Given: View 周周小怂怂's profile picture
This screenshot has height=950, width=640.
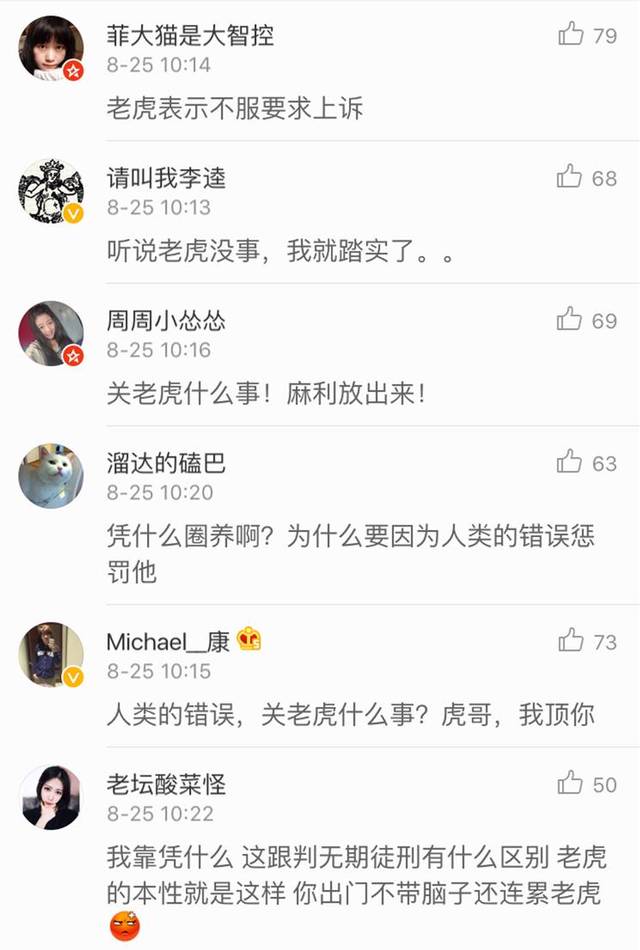Looking at the screenshot, I should 51,333.
